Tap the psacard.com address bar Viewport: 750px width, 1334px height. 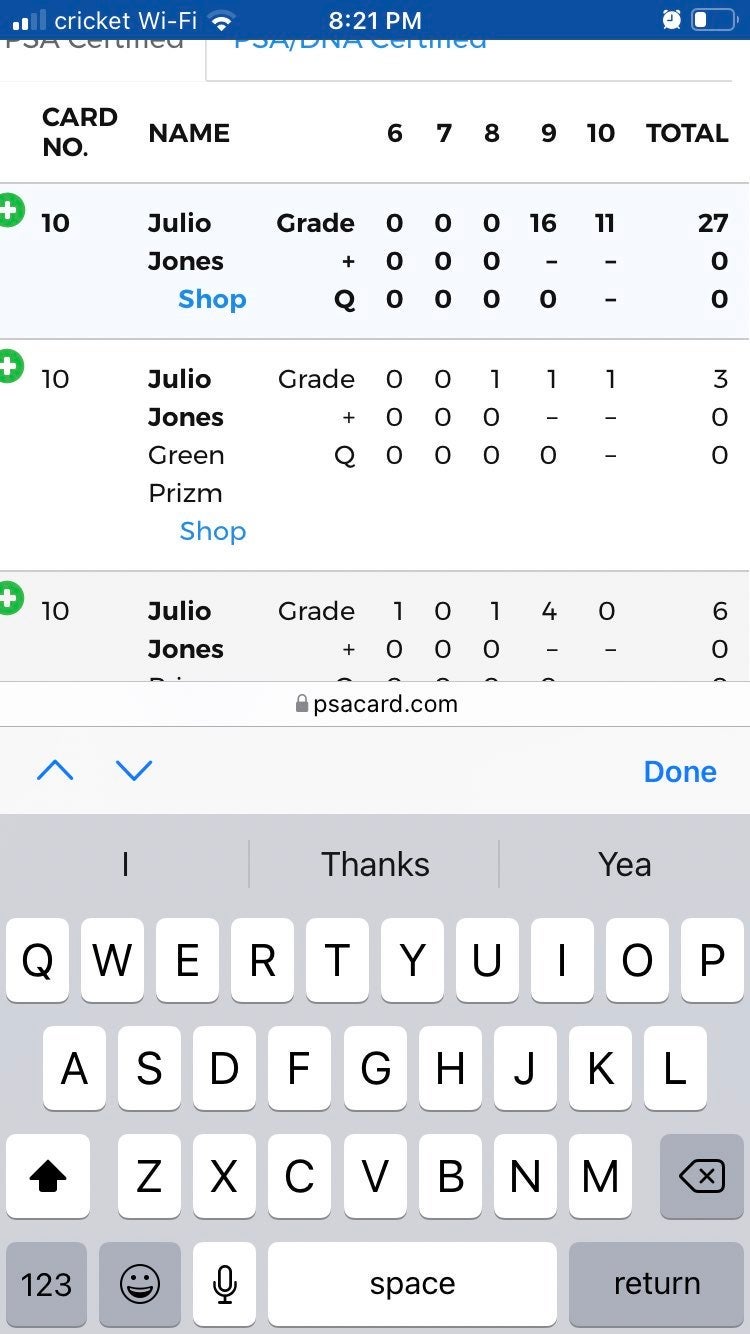(375, 704)
